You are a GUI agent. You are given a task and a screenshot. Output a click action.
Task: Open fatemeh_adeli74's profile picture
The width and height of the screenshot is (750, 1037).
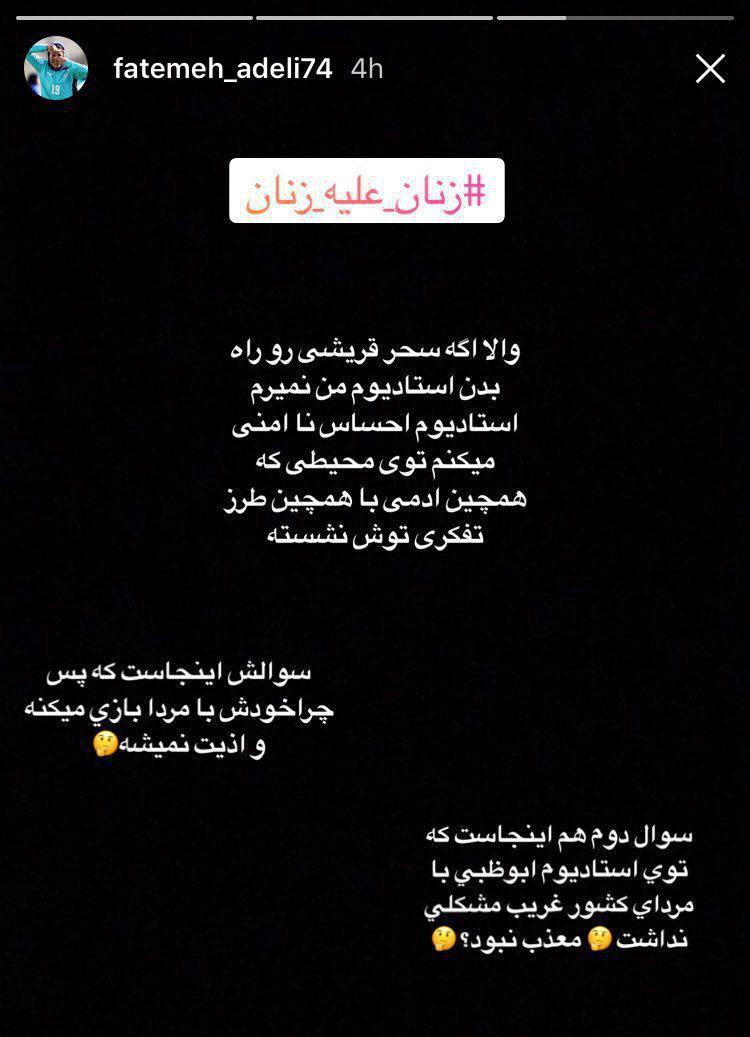pos(56,68)
